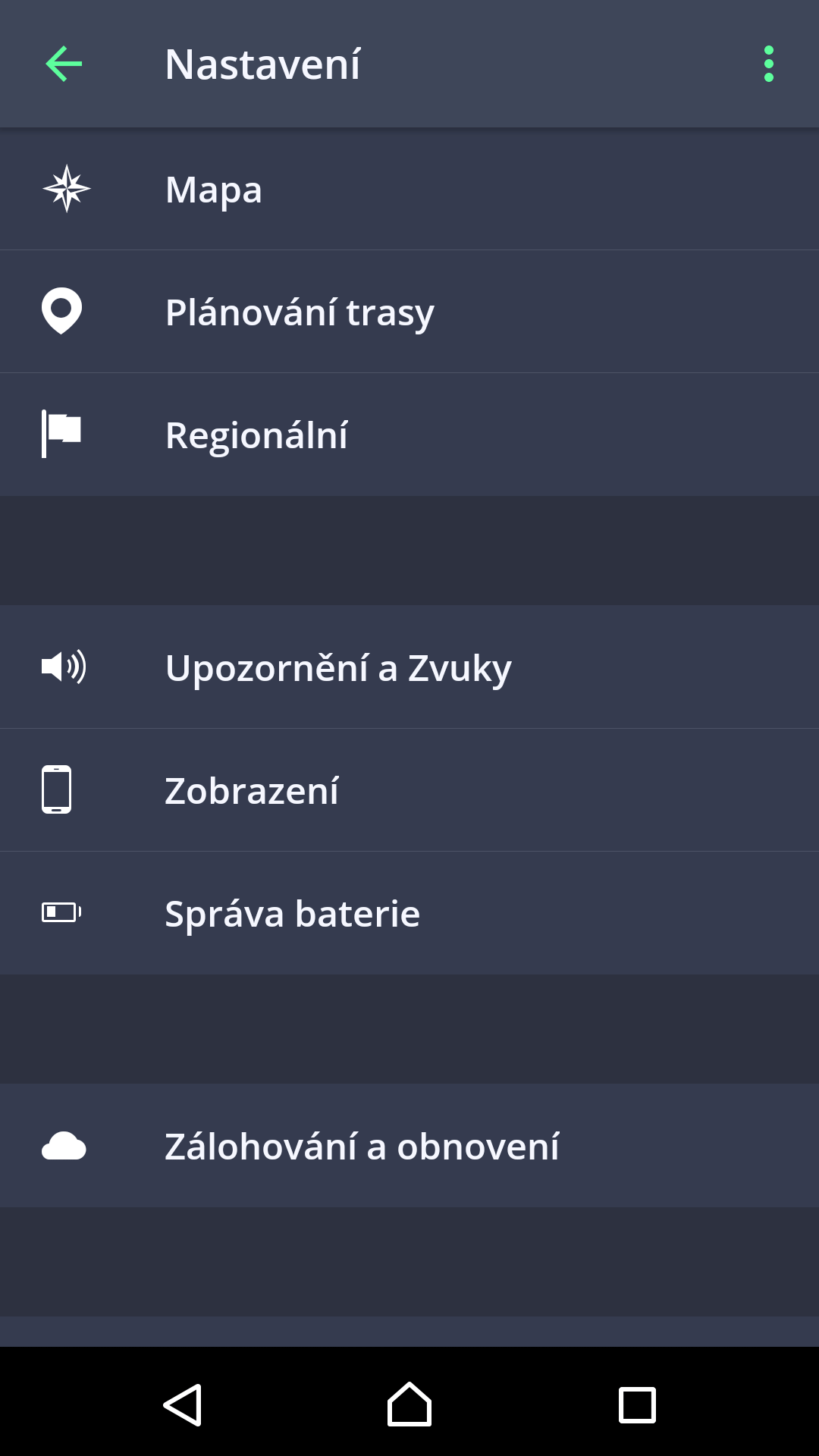
Task: Open Plánování trasy settings
Action: 409,312
